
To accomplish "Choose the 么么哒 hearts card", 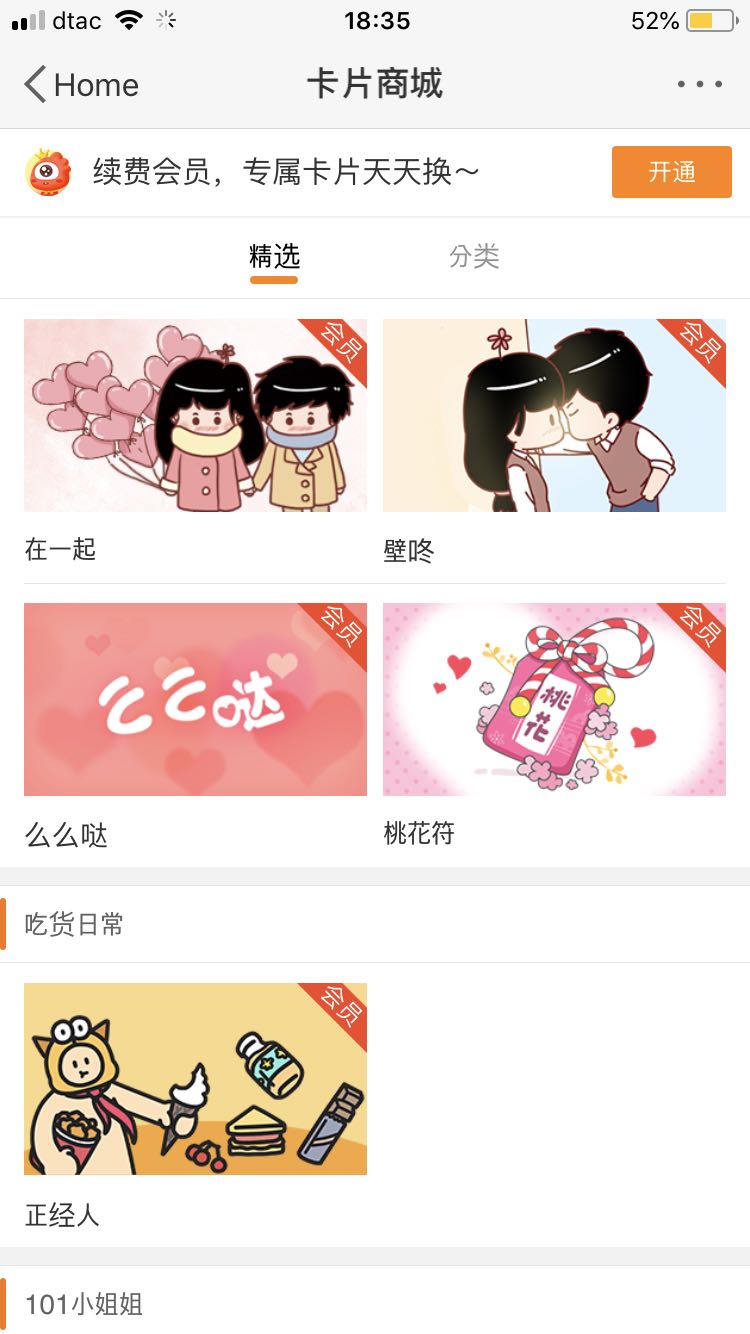I will click(x=195, y=699).
